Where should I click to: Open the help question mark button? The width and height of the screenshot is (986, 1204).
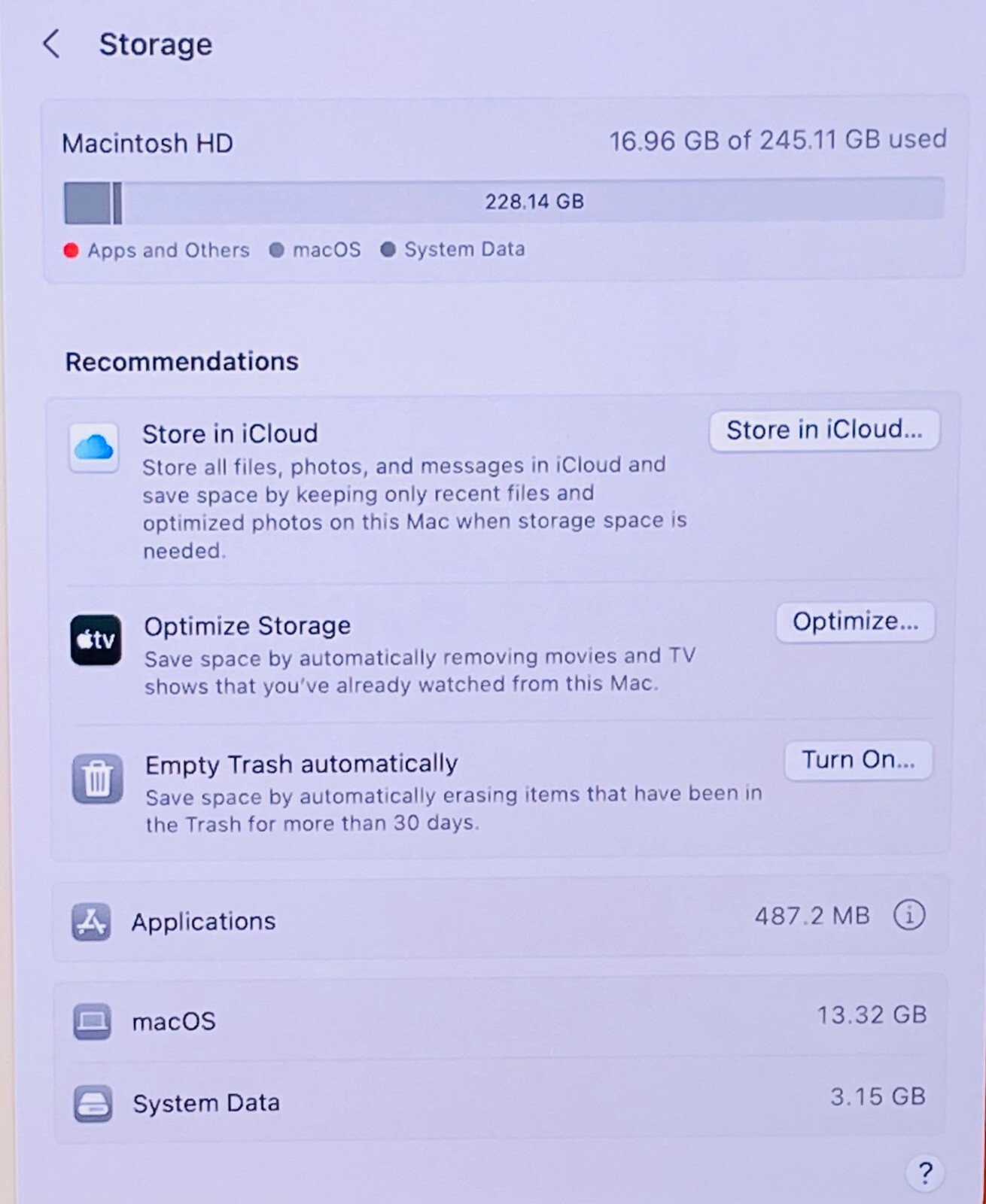[x=925, y=1173]
